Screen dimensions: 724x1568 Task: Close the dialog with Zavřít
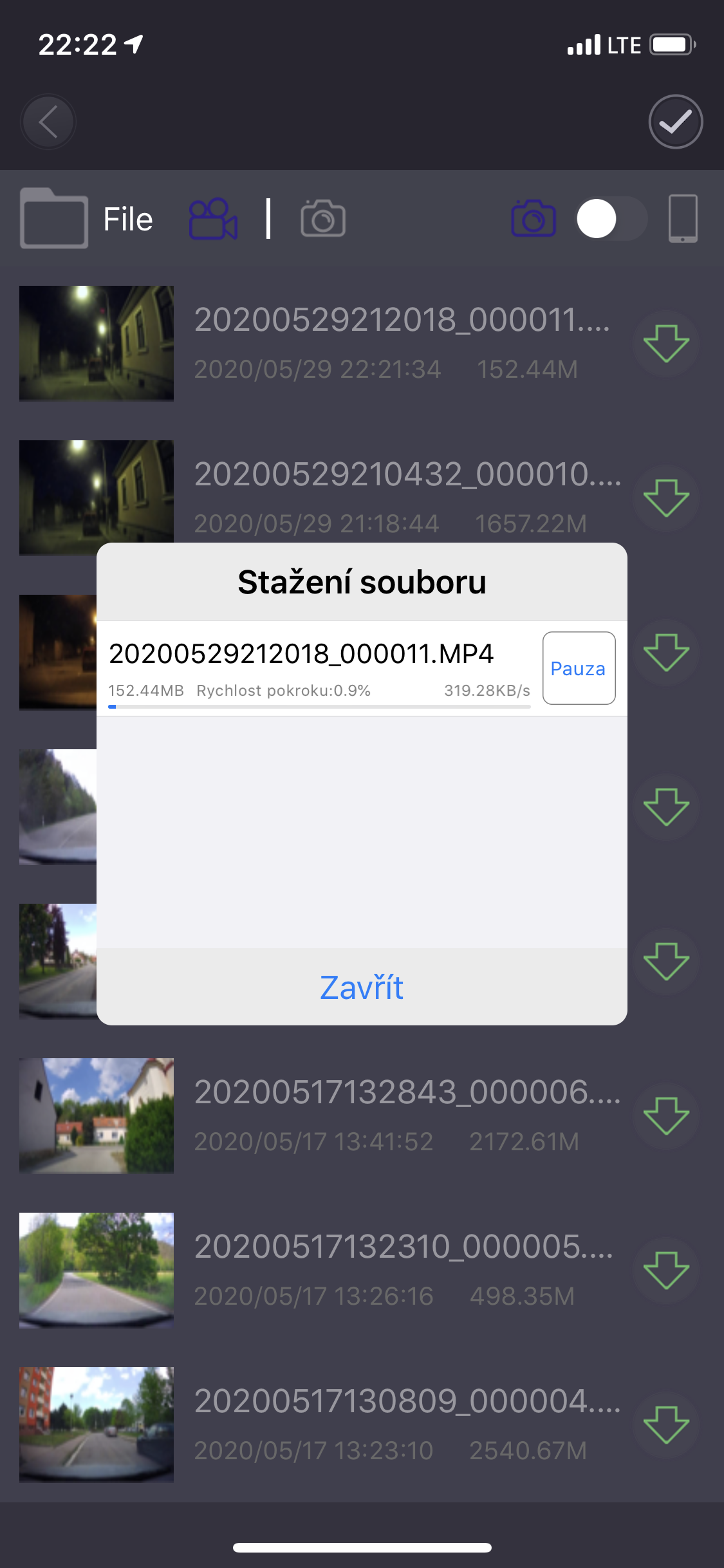362,987
